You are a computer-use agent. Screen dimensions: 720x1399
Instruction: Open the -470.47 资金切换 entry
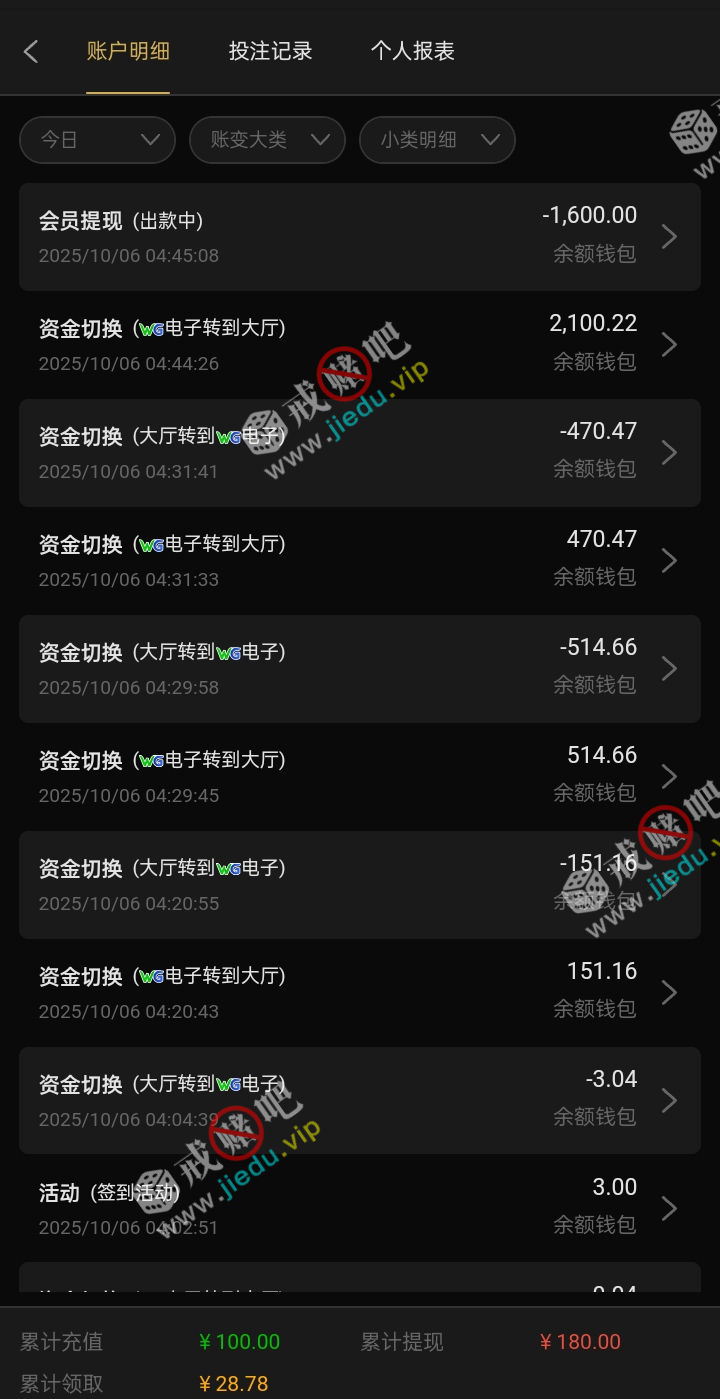click(x=360, y=453)
